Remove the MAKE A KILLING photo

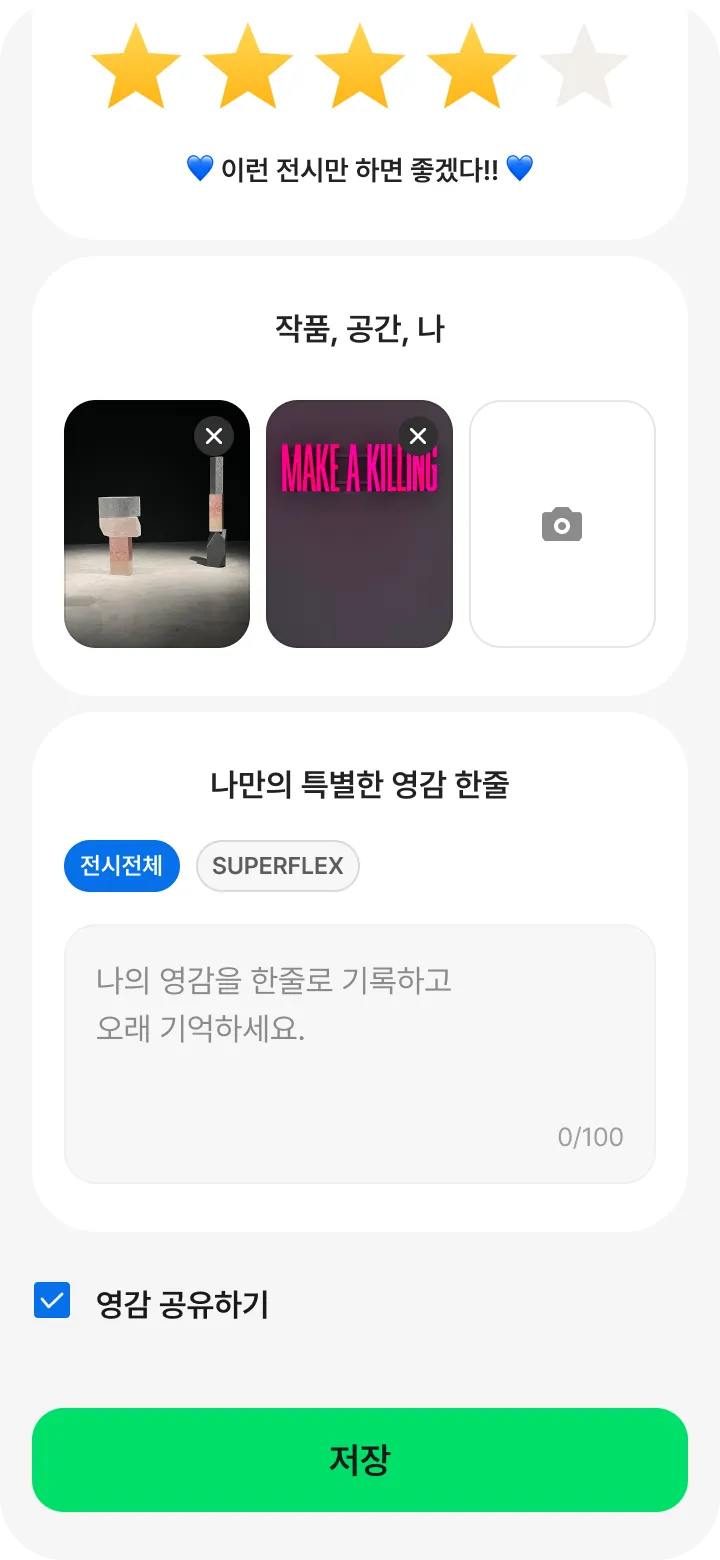pos(418,436)
